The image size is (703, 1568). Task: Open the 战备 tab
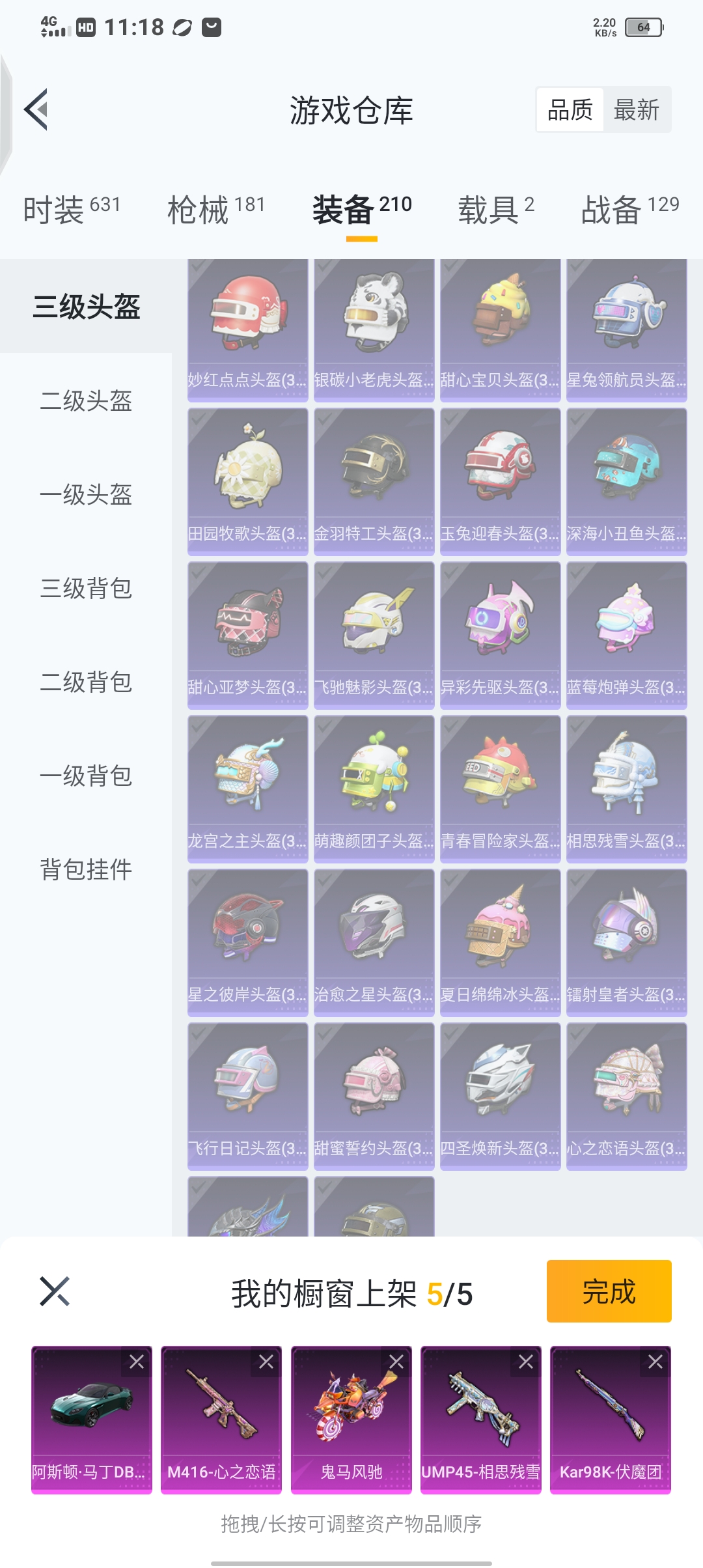coord(629,210)
